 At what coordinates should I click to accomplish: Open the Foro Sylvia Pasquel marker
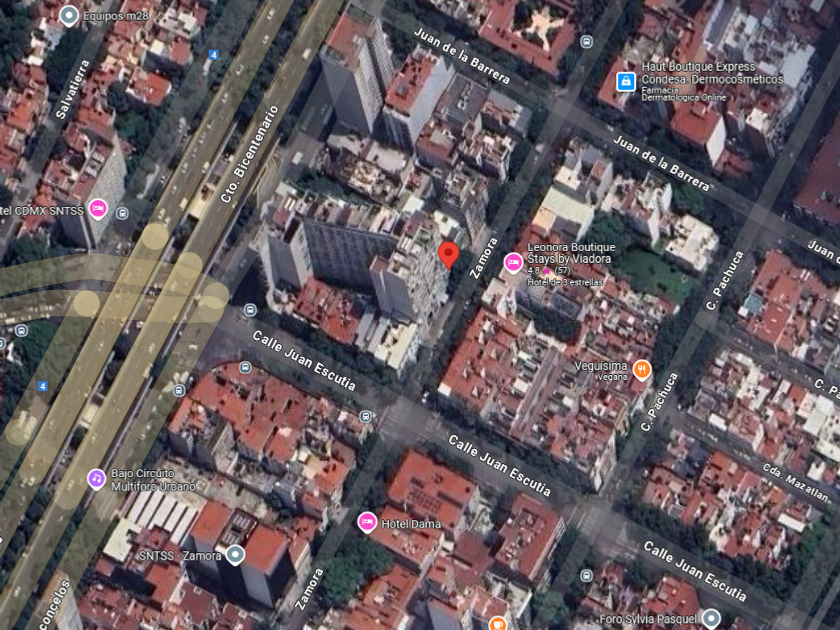(711, 618)
